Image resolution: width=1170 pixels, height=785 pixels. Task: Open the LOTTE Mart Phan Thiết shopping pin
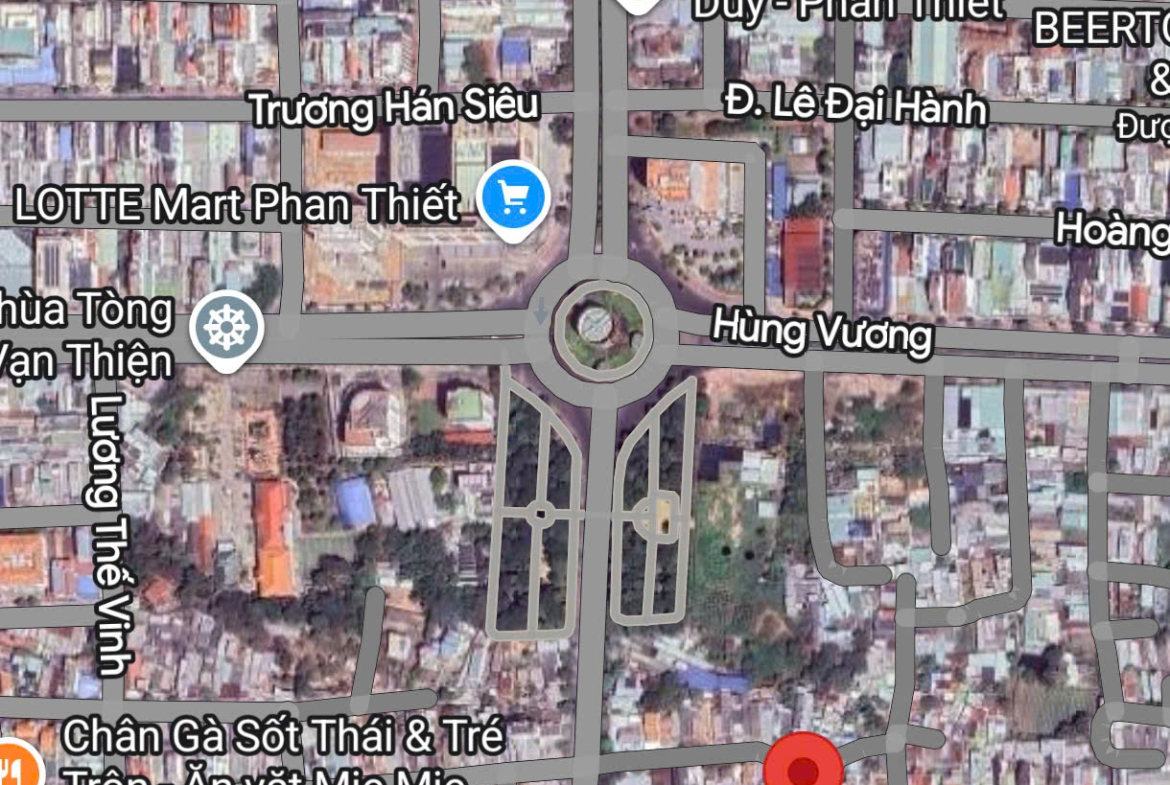tap(514, 199)
